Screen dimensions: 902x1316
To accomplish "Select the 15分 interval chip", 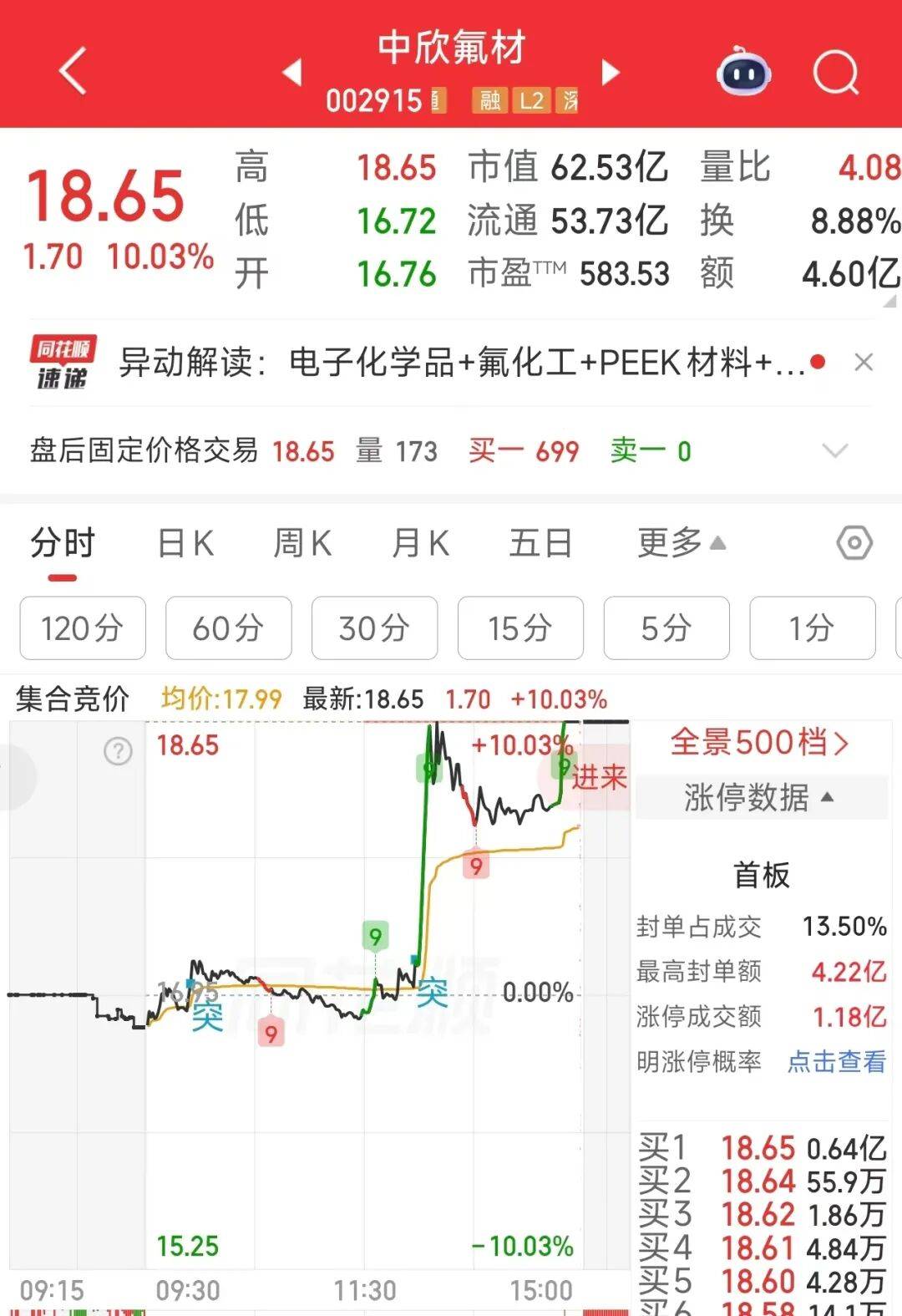I will point(520,628).
